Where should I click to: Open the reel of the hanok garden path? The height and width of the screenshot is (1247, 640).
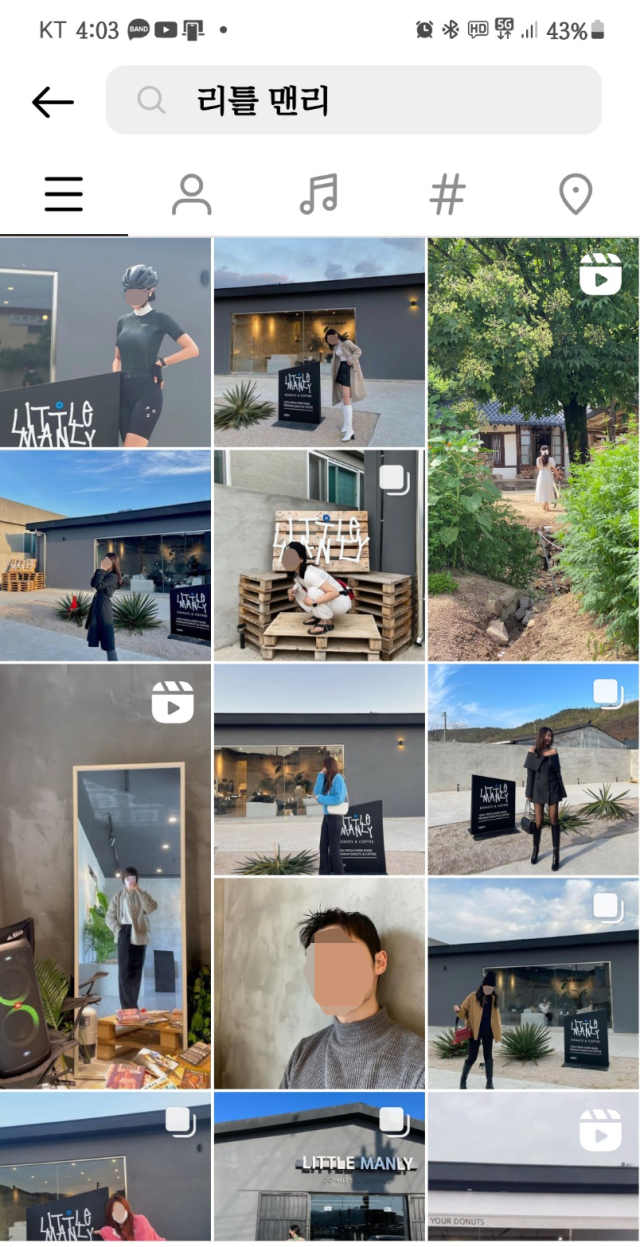(533, 449)
